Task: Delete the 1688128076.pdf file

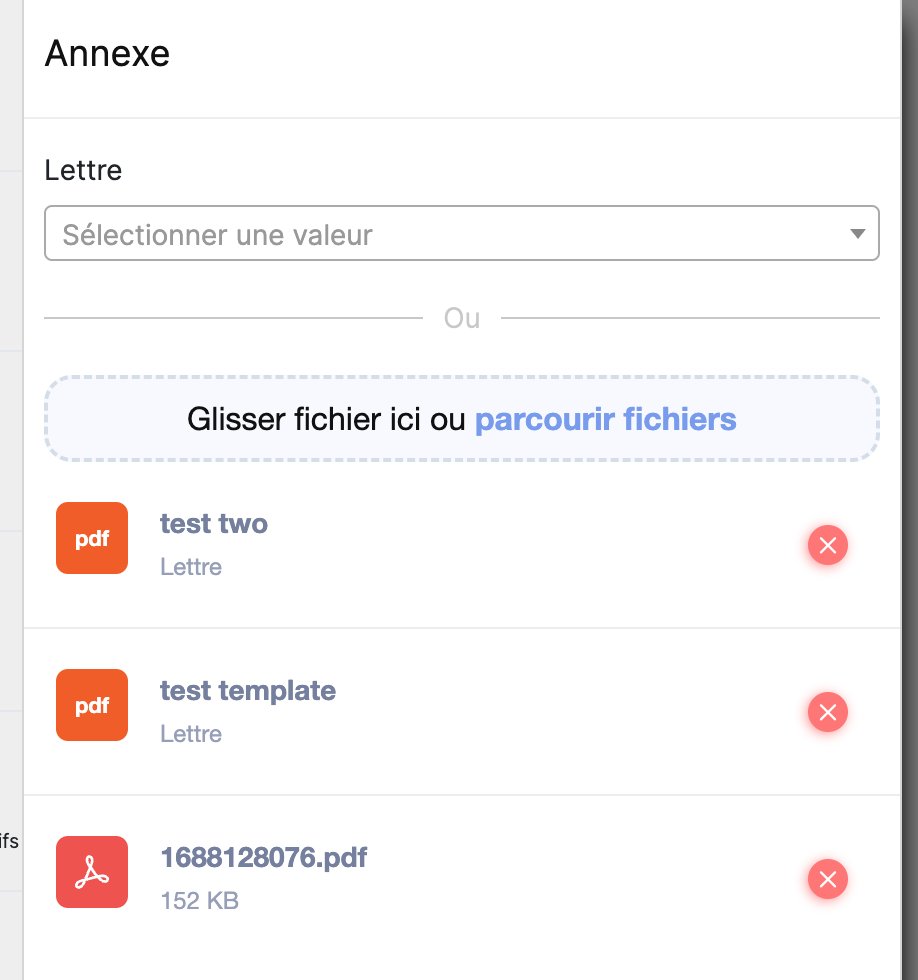Action: pyautogui.click(x=827, y=879)
